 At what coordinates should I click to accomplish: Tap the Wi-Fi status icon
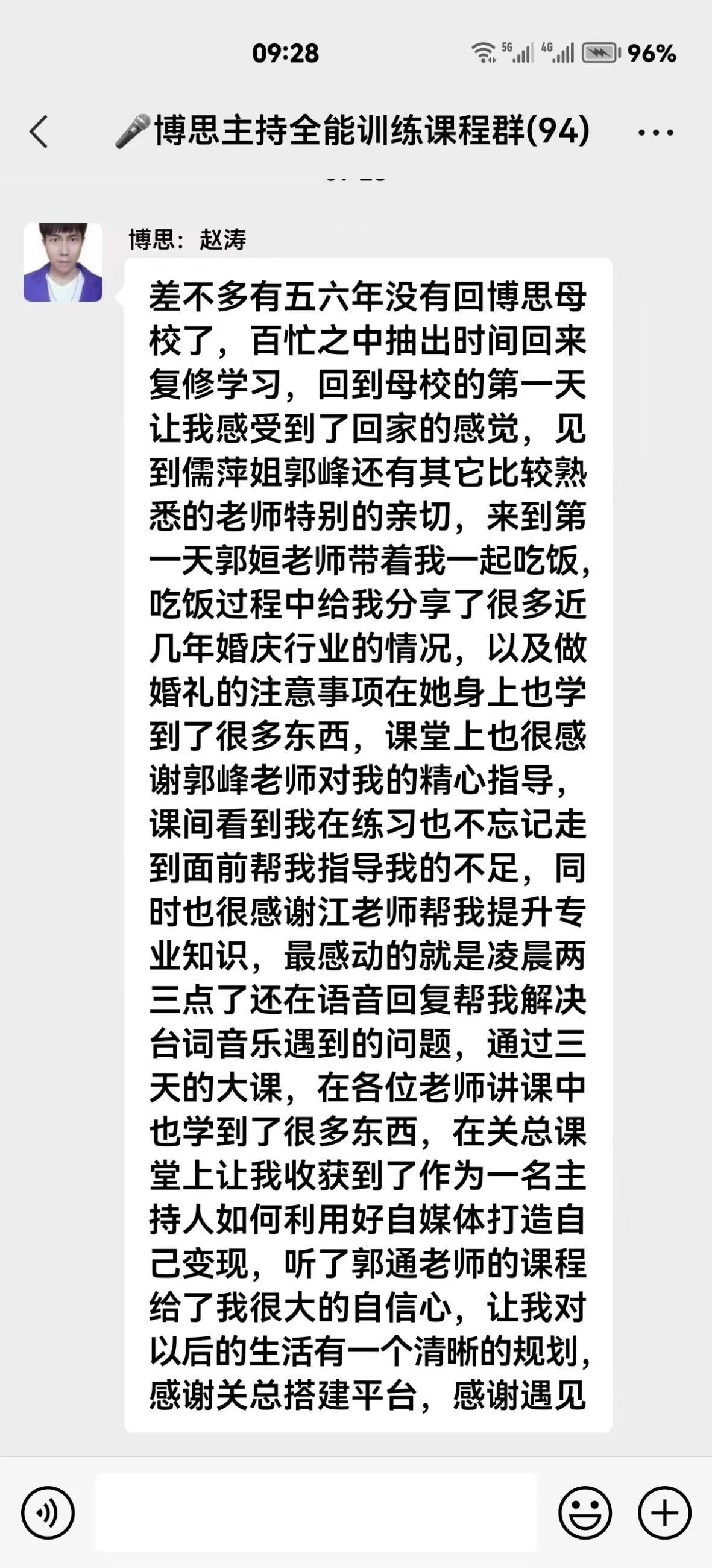click(482, 54)
